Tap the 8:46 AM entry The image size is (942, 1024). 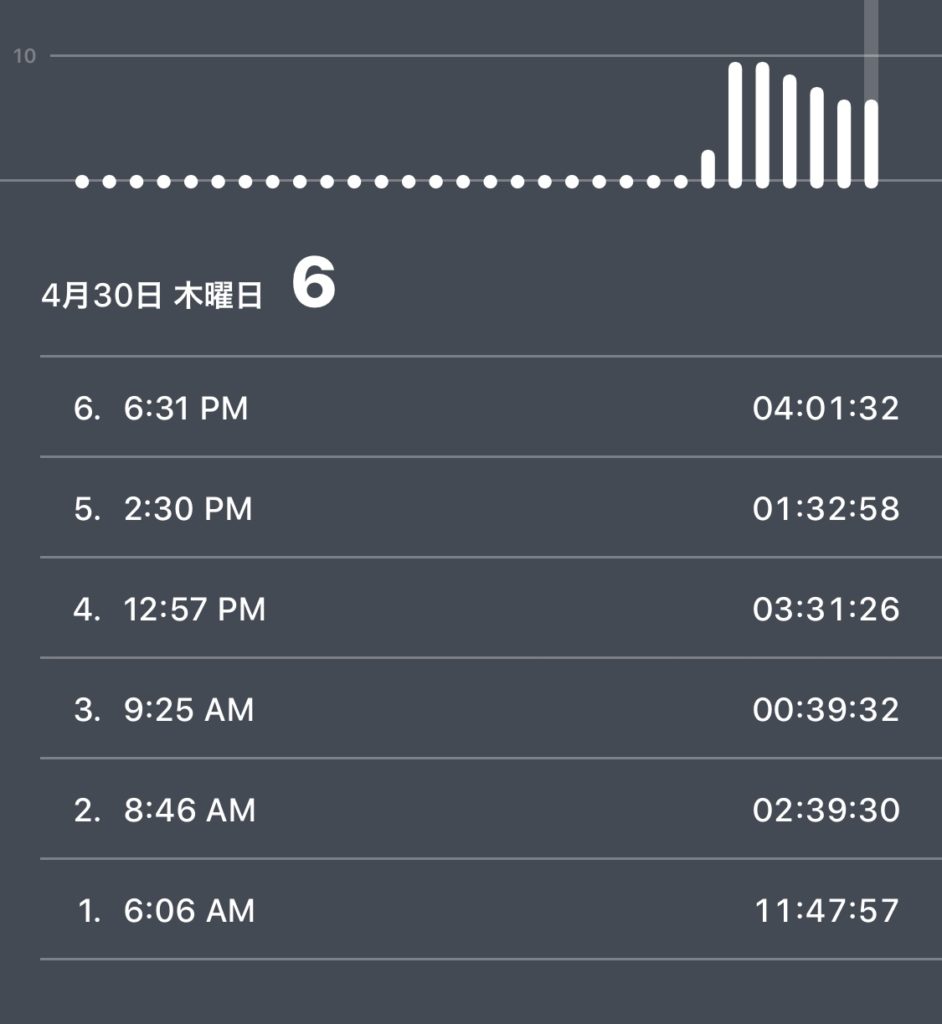pyautogui.click(x=470, y=810)
